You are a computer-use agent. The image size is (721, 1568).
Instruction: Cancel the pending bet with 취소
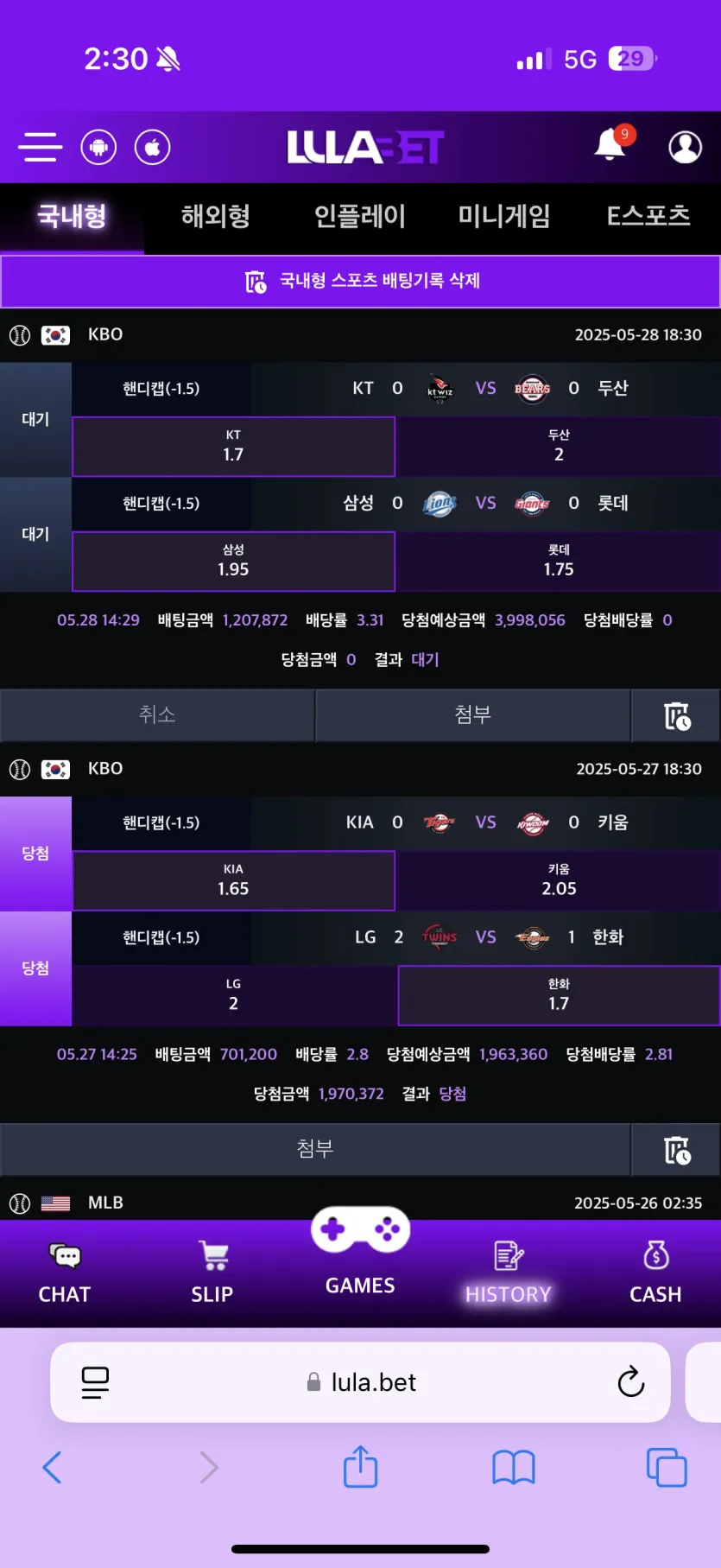point(157,714)
